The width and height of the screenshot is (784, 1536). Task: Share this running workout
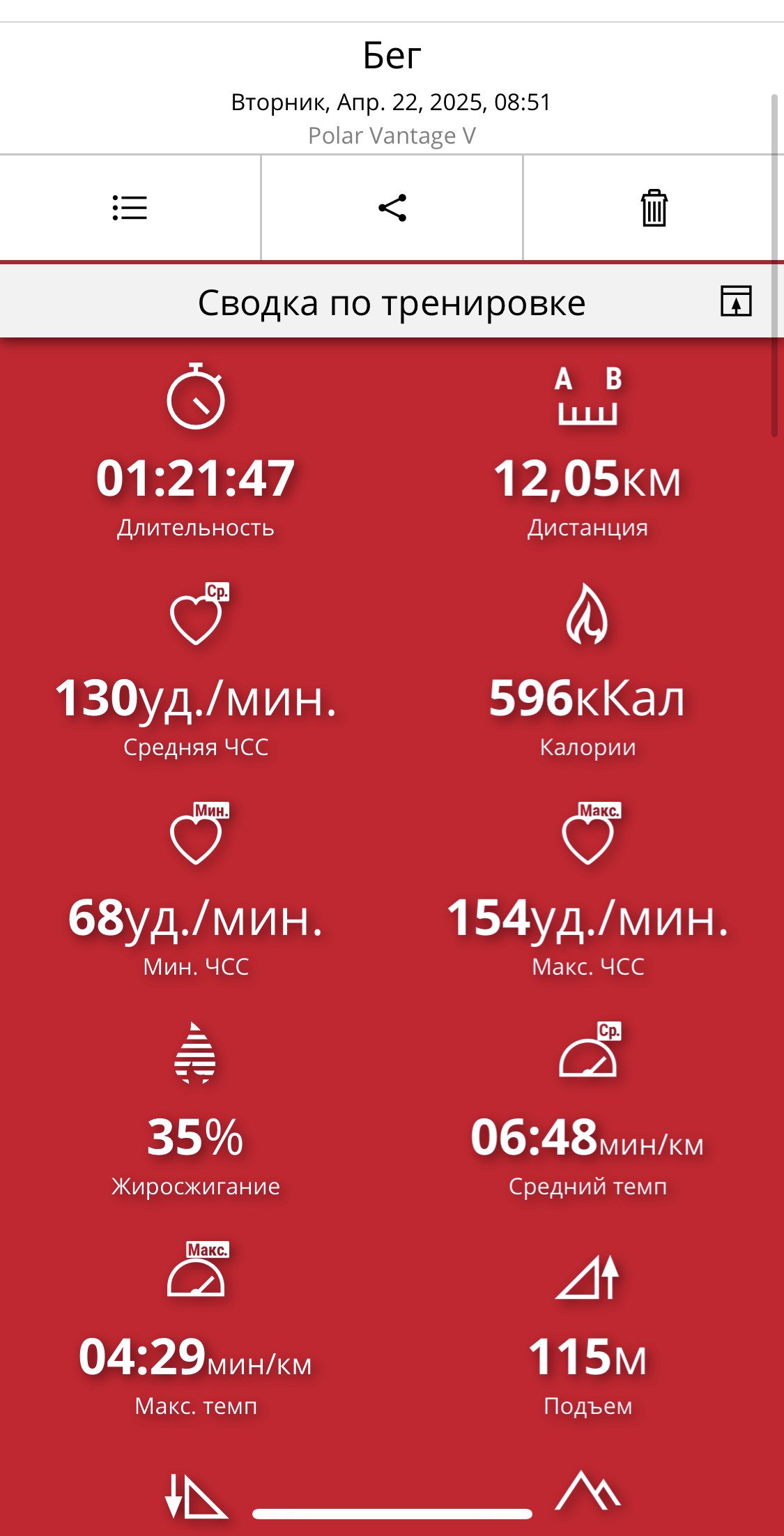[x=392, y=208]
